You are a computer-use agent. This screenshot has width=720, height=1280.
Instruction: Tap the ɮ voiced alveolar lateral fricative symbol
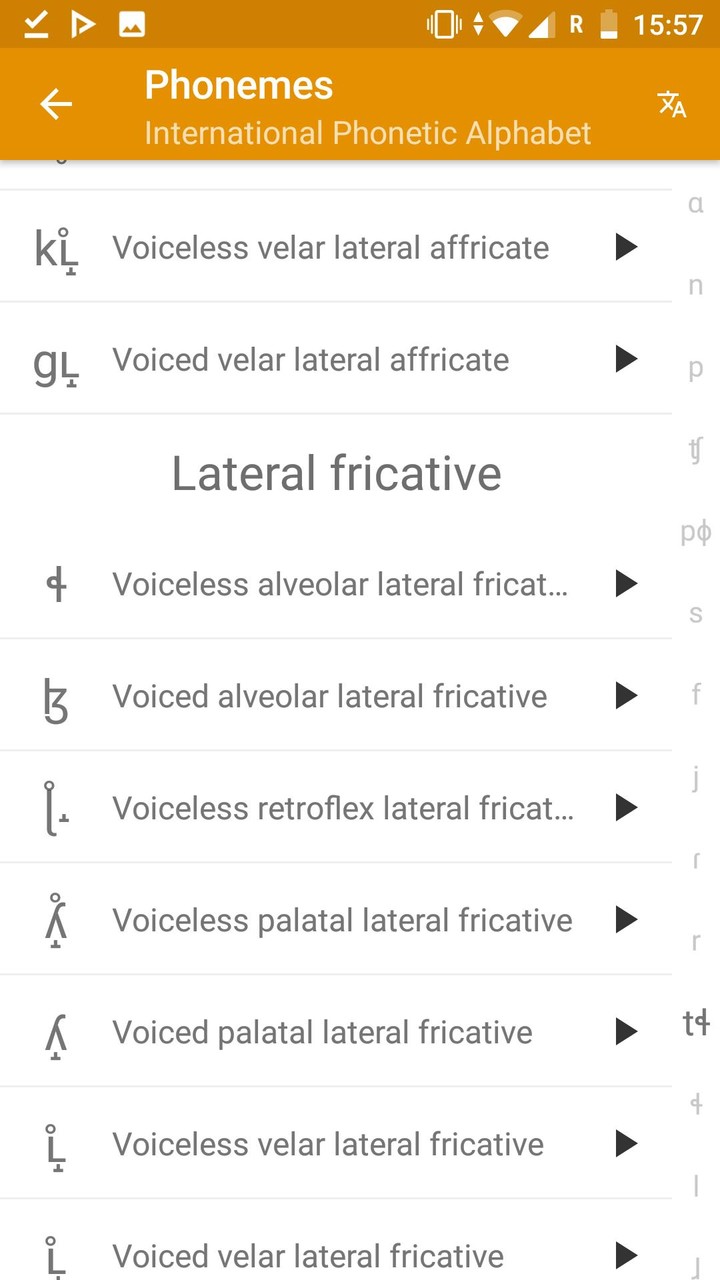(x=57, y=696)
